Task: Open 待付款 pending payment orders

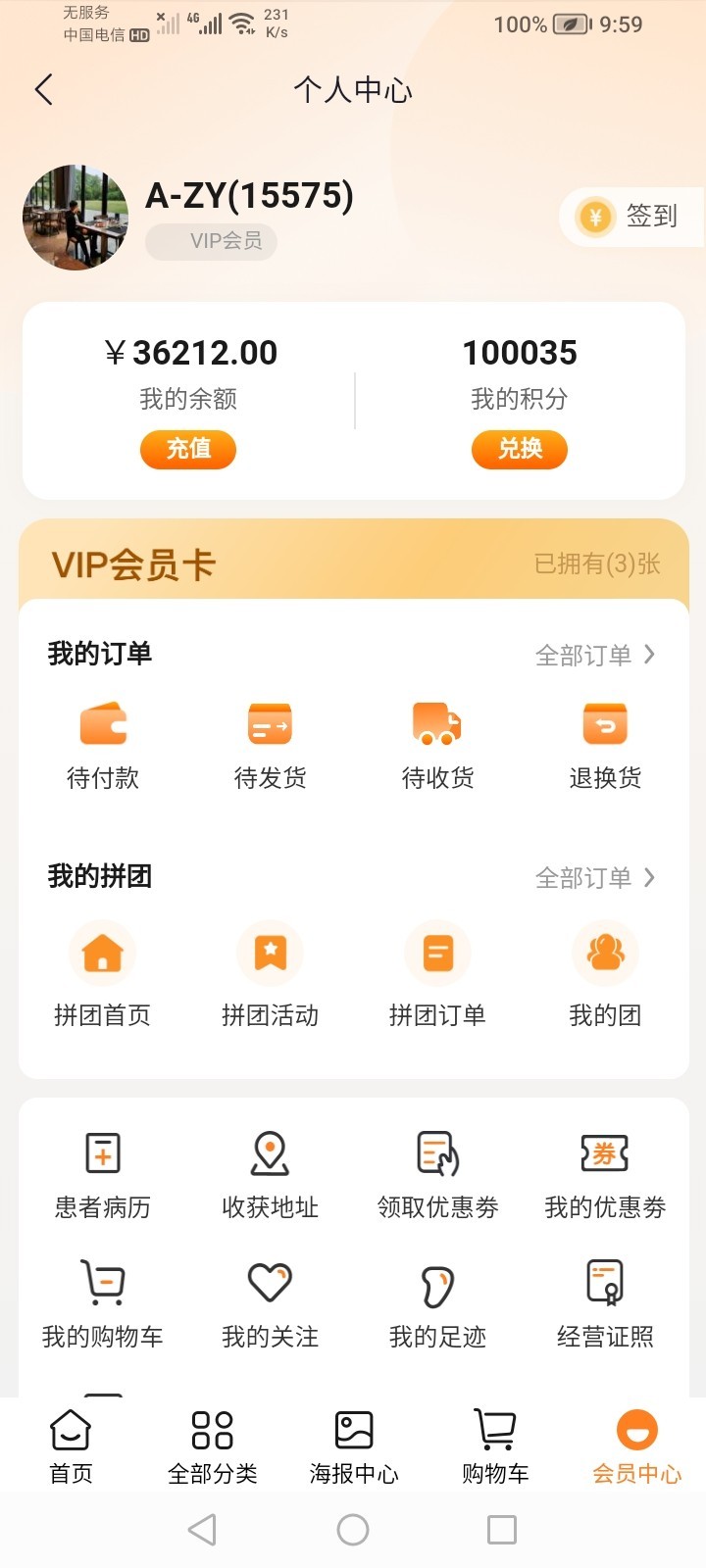Action: coord(102,743)
